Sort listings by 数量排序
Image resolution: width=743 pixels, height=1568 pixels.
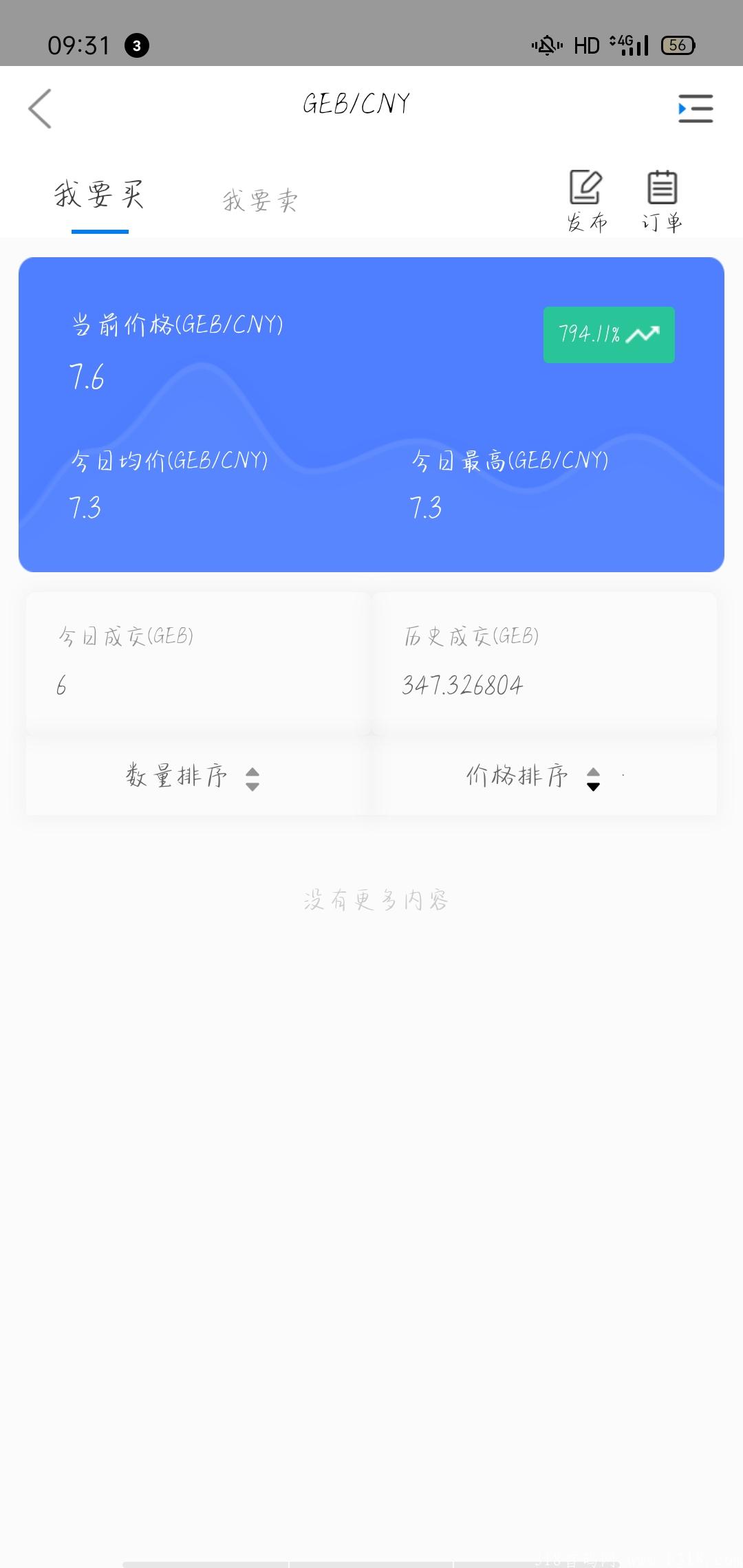(193, 776)
